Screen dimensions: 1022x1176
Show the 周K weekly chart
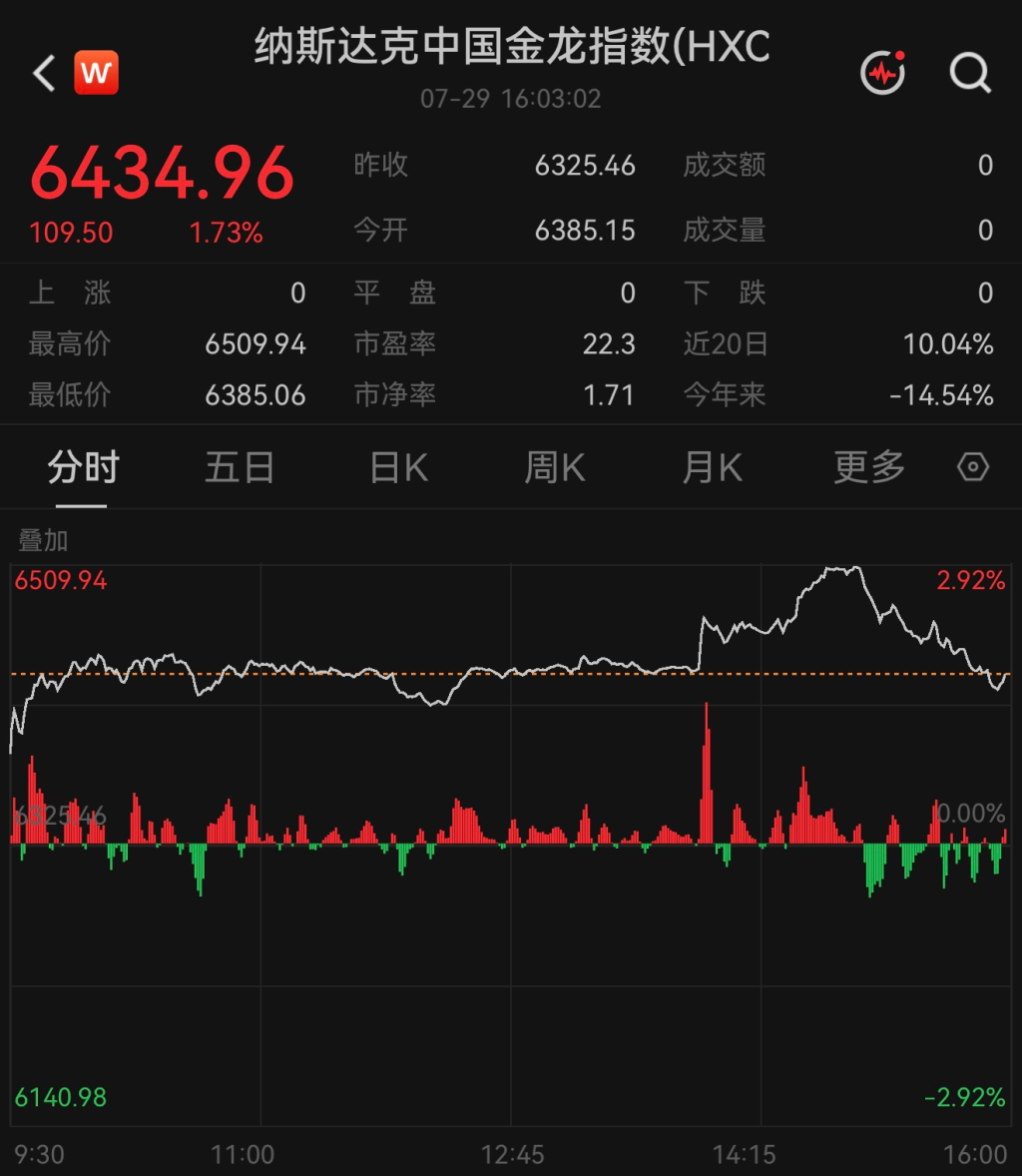click(x=554, y=467)
